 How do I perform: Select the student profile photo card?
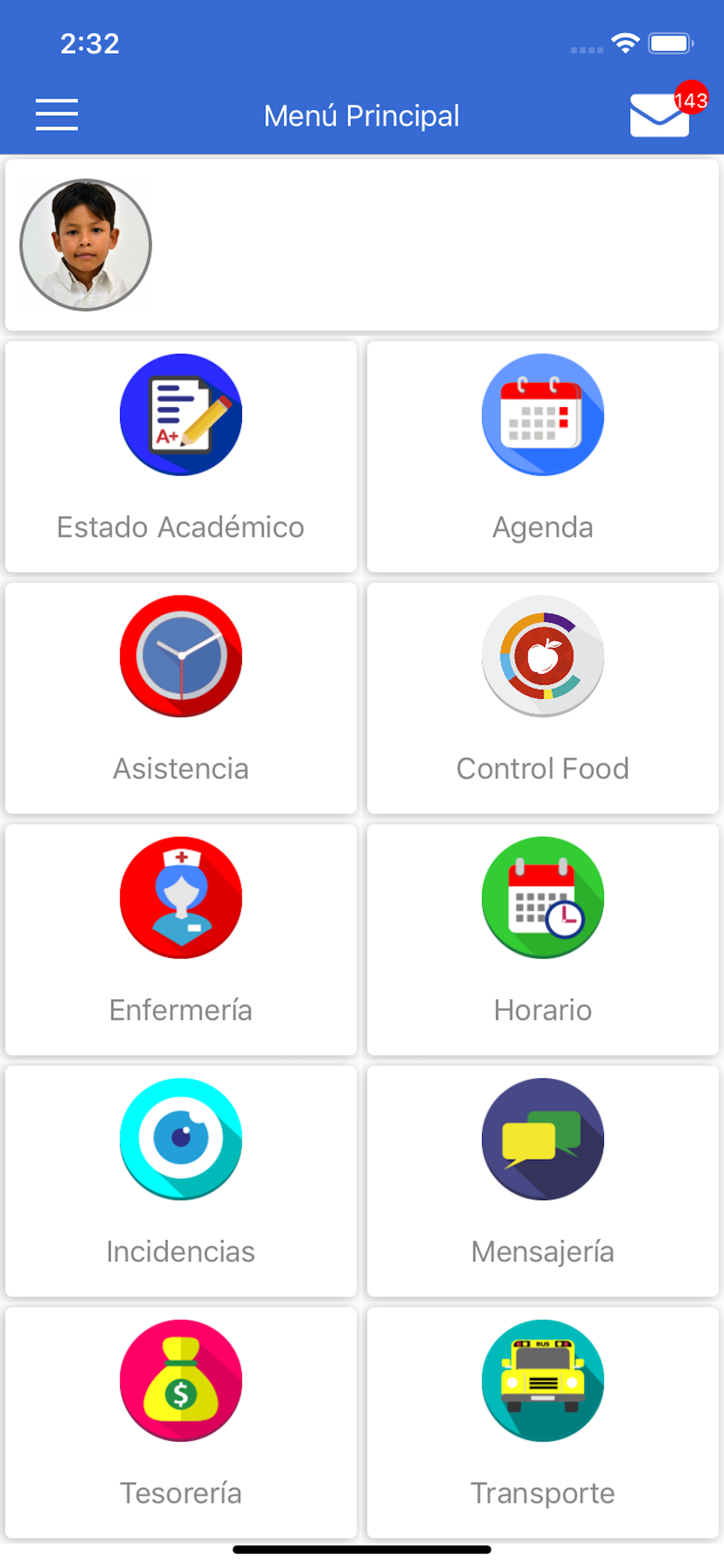[x=86, y=244]
